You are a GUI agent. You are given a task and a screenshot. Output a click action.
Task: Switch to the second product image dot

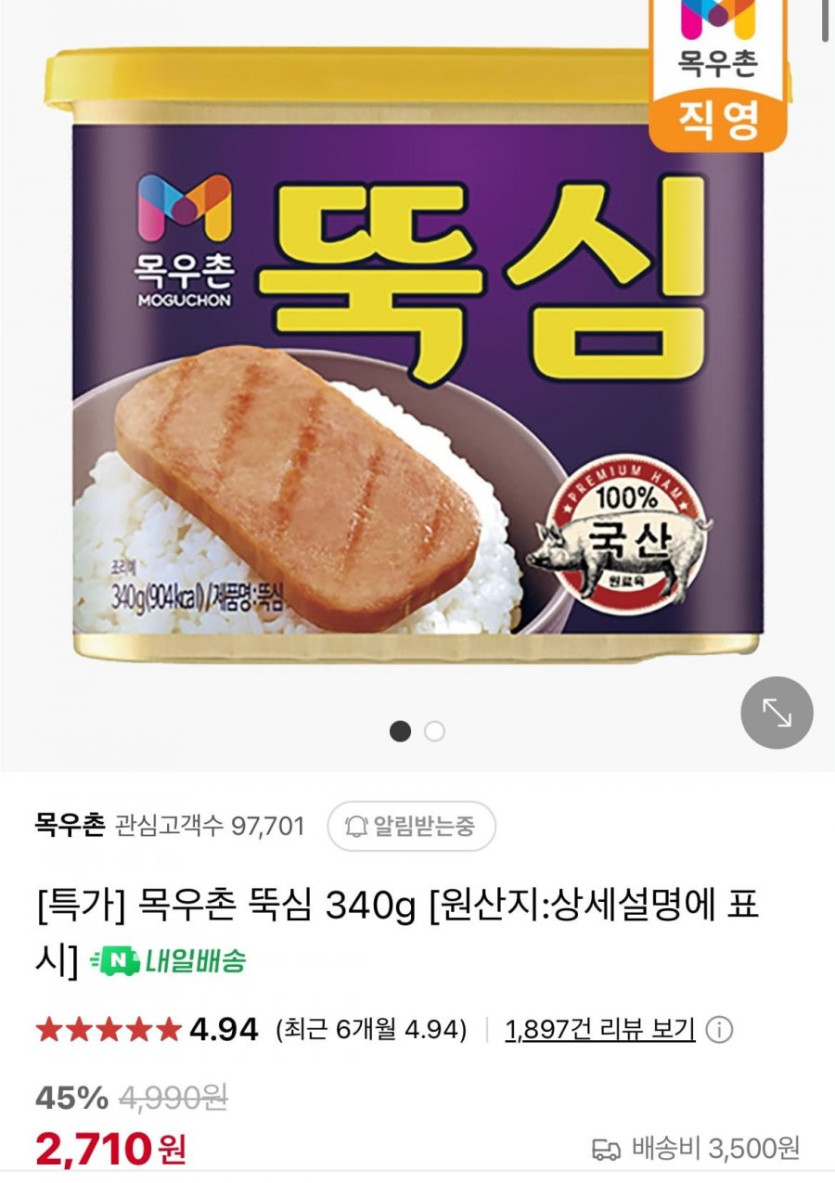[x=434, y=731]
